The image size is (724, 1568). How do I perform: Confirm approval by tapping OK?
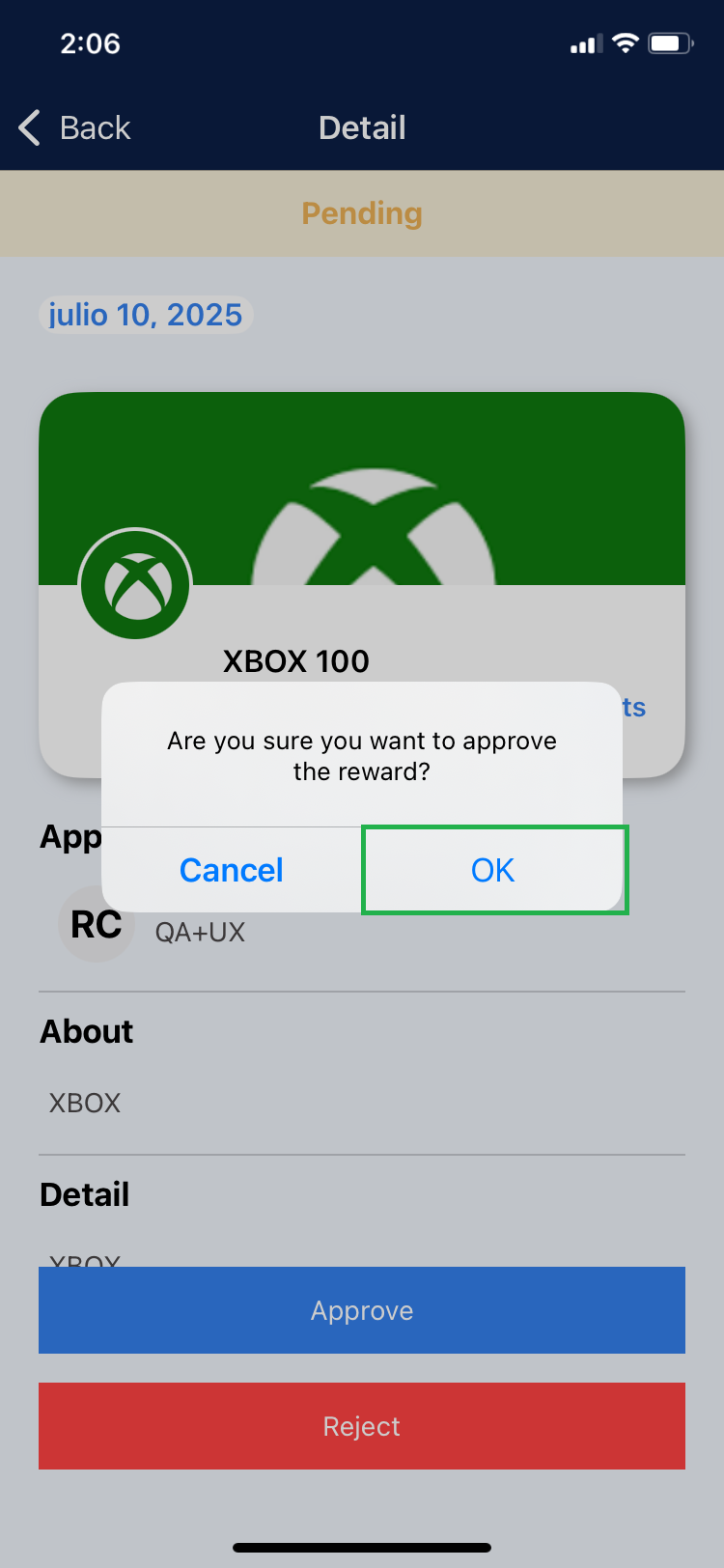click(x=493, y=870)
